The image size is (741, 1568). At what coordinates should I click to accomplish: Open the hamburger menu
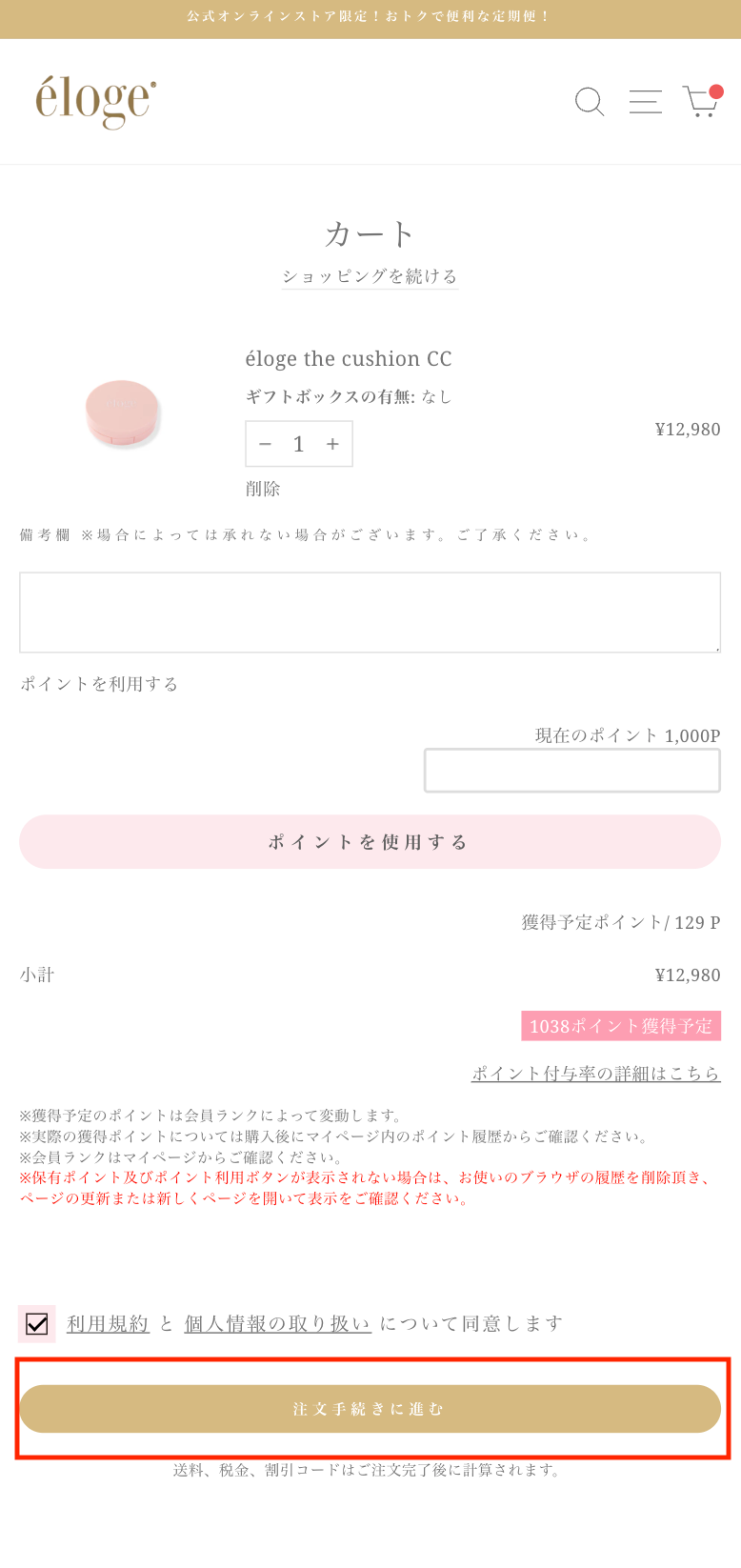645,102
